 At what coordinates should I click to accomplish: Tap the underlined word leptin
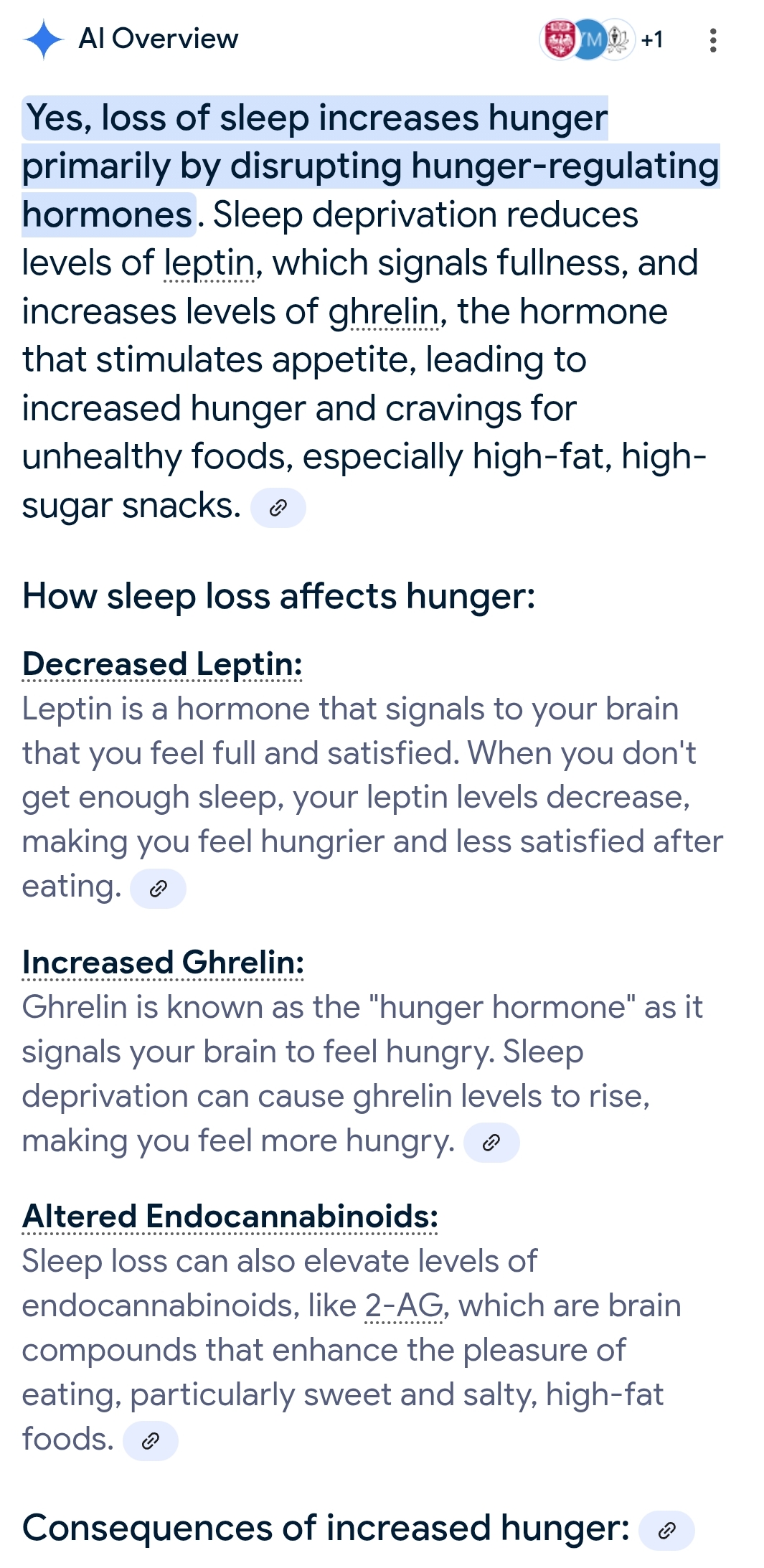tap(209, 264)
